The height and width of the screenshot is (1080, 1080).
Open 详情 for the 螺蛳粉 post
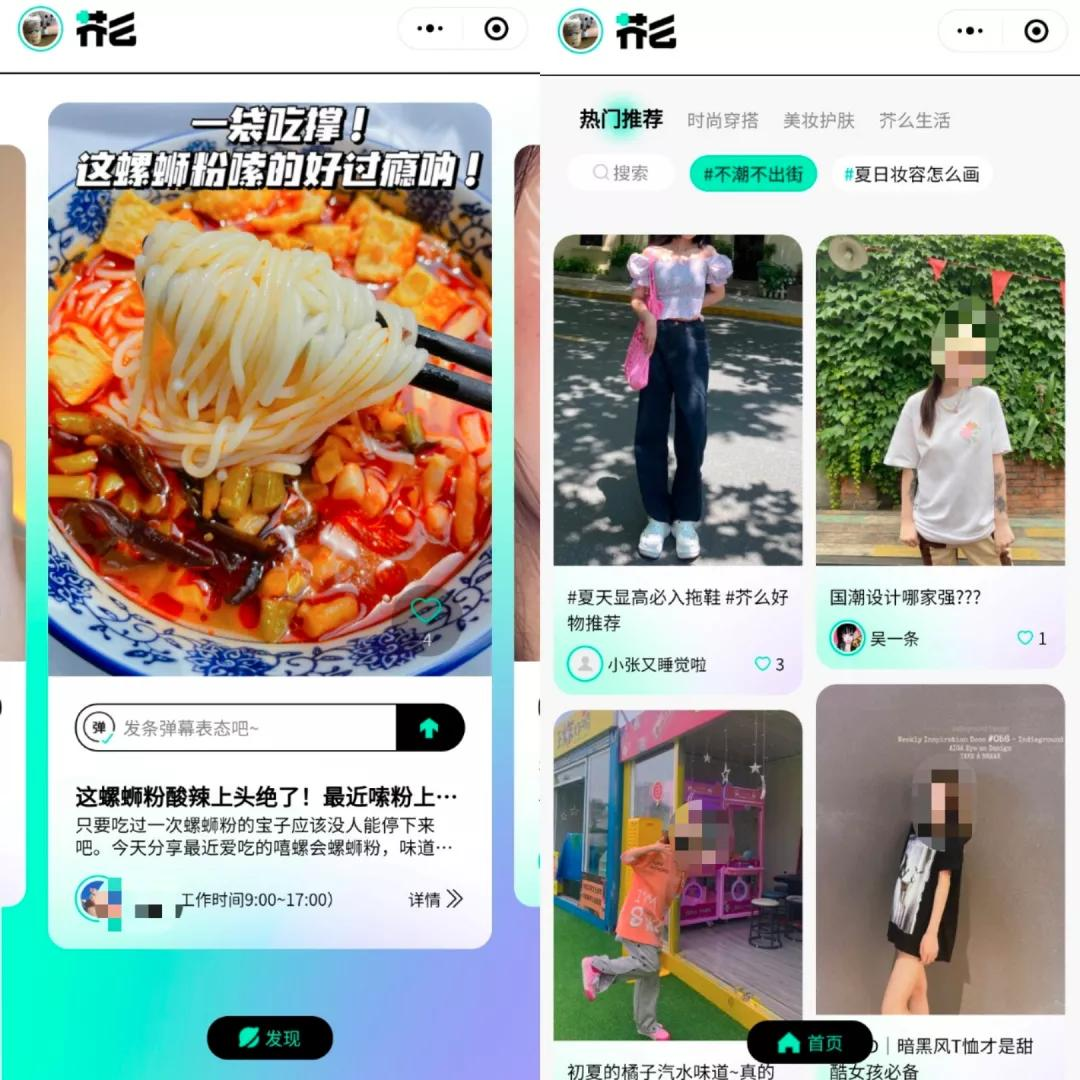coord(435,899)
